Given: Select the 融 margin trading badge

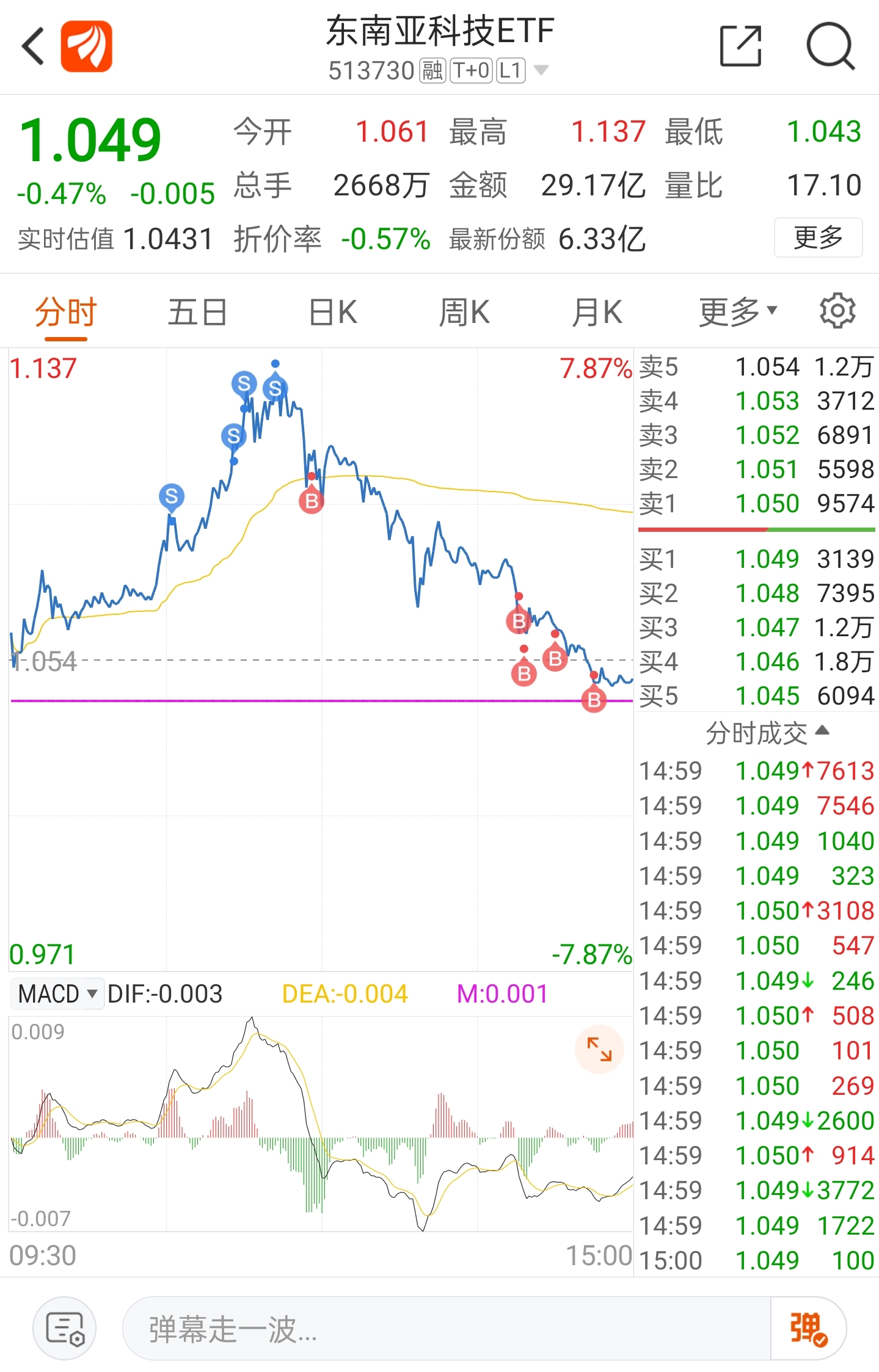Looking at the screenshot, I should tap(432, 71).
